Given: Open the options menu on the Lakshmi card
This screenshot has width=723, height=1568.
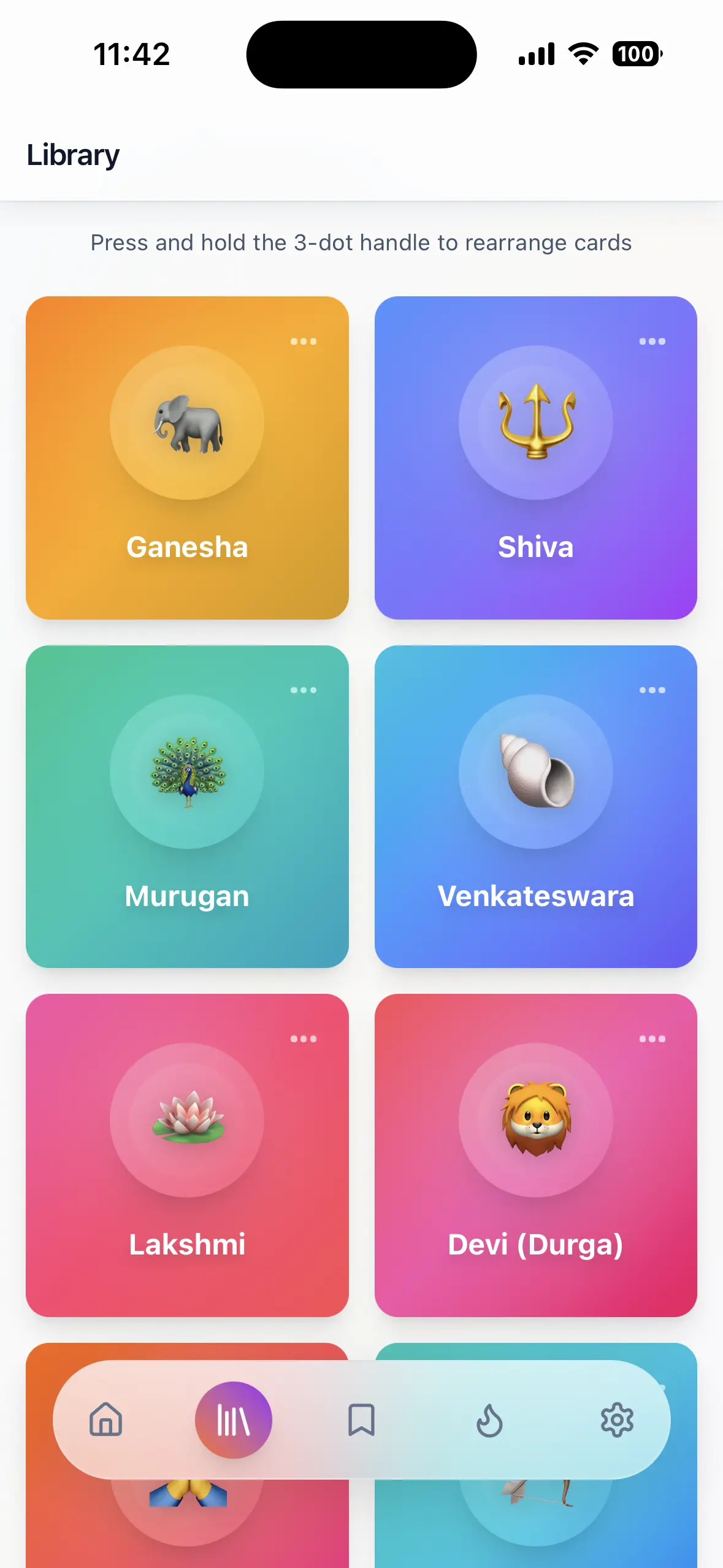Looking at the screenshot, I should pos(305,1038).
